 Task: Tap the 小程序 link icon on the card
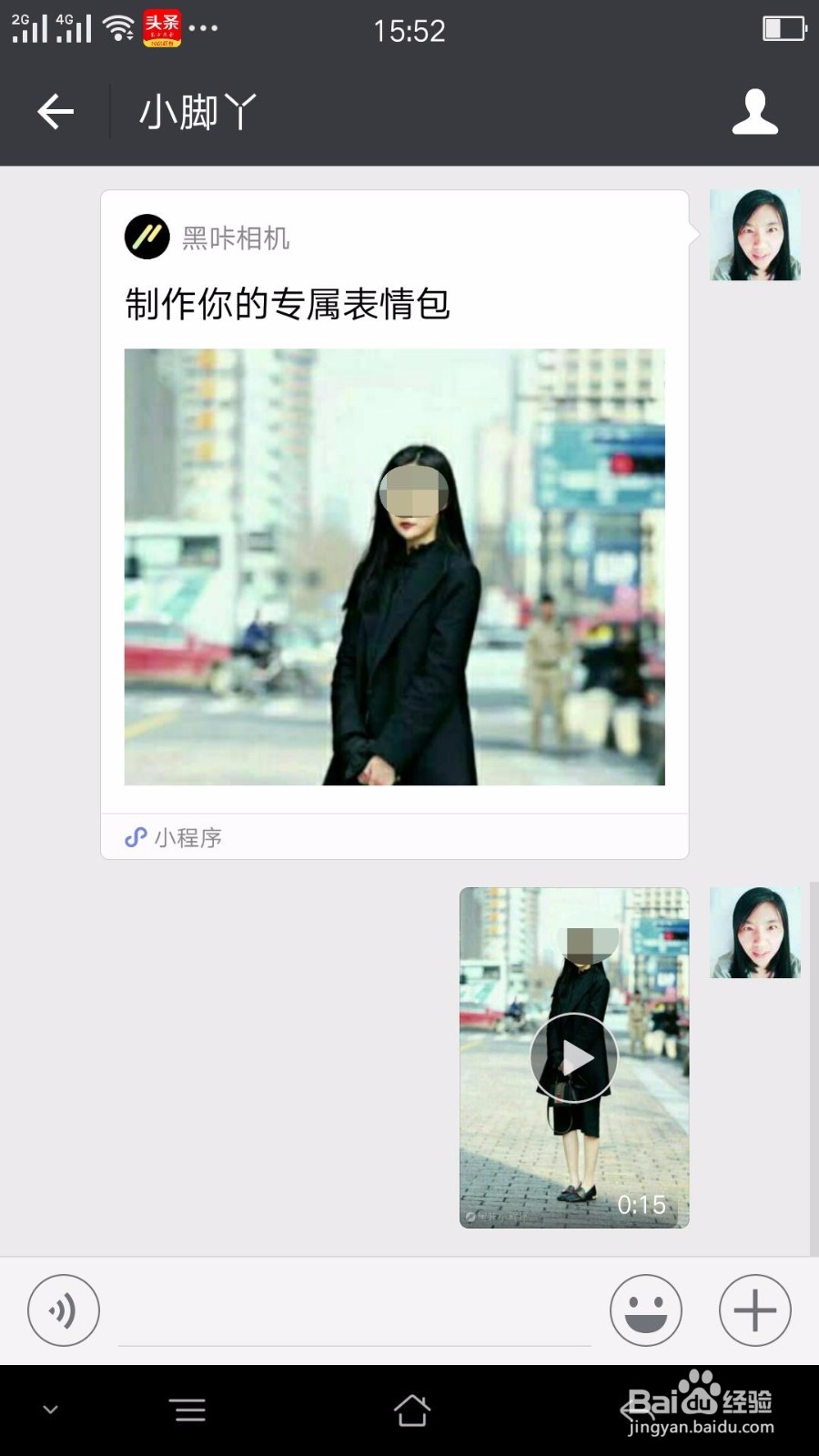coord(136,836)
